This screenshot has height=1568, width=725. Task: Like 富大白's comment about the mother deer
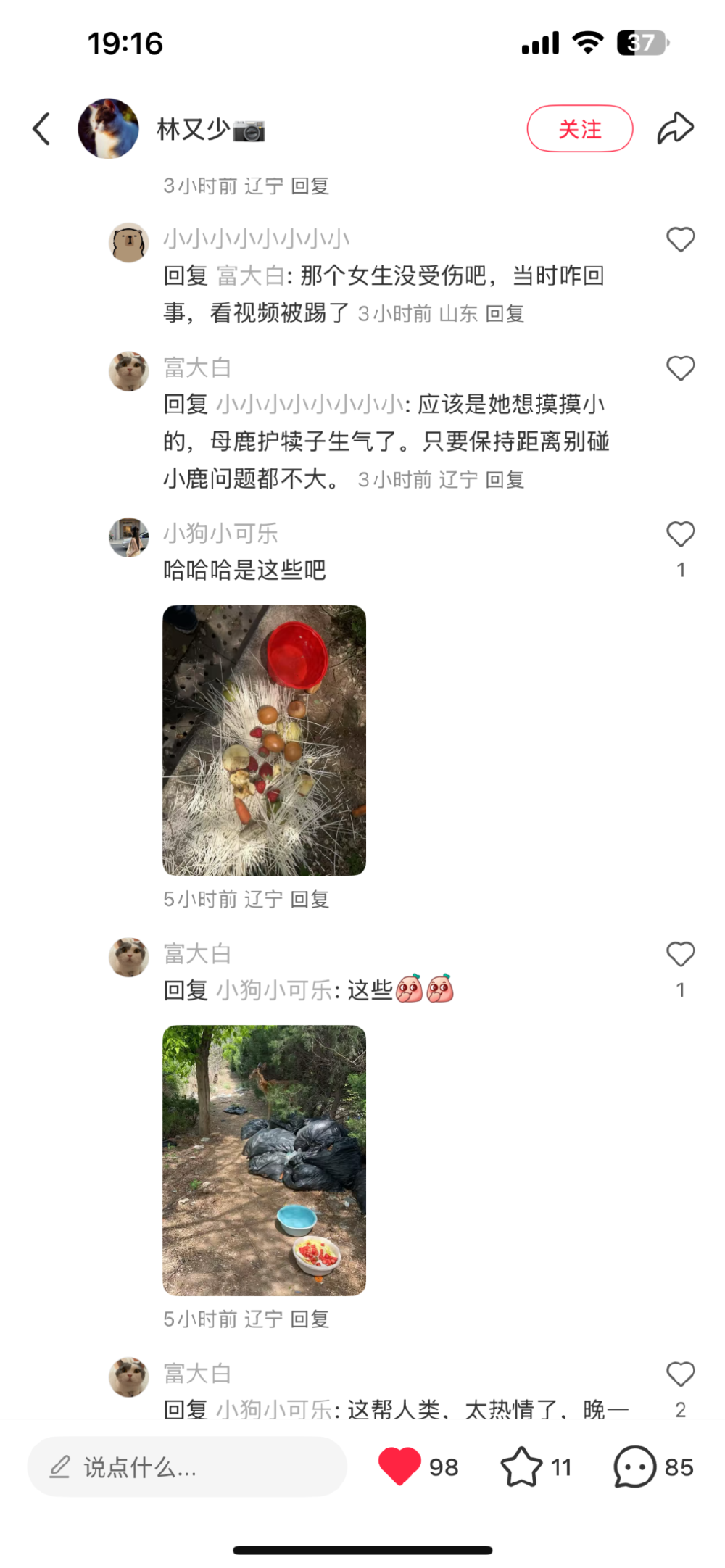[680, 368]
